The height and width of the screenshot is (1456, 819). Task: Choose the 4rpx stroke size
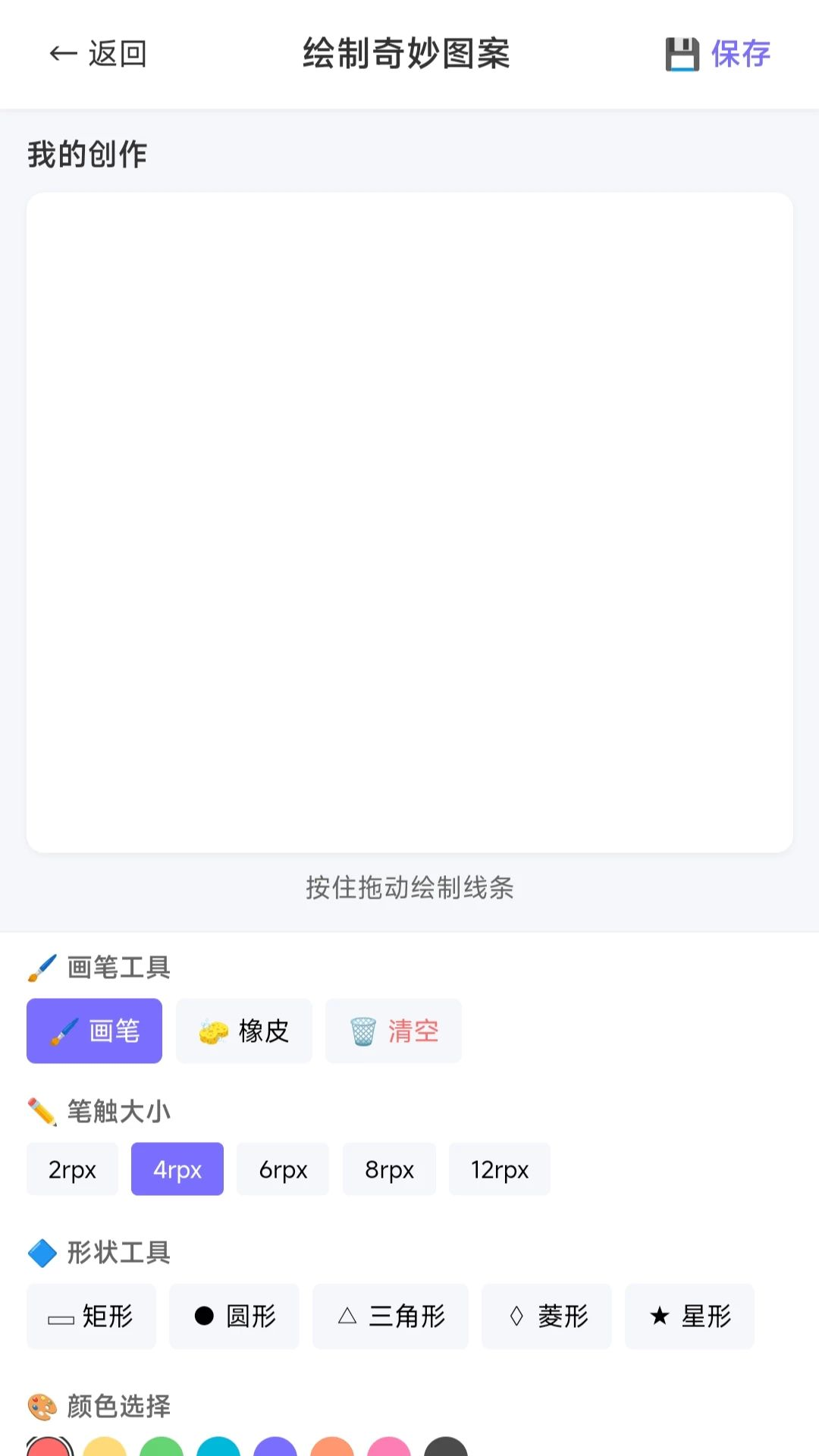tap(177, 1169)
